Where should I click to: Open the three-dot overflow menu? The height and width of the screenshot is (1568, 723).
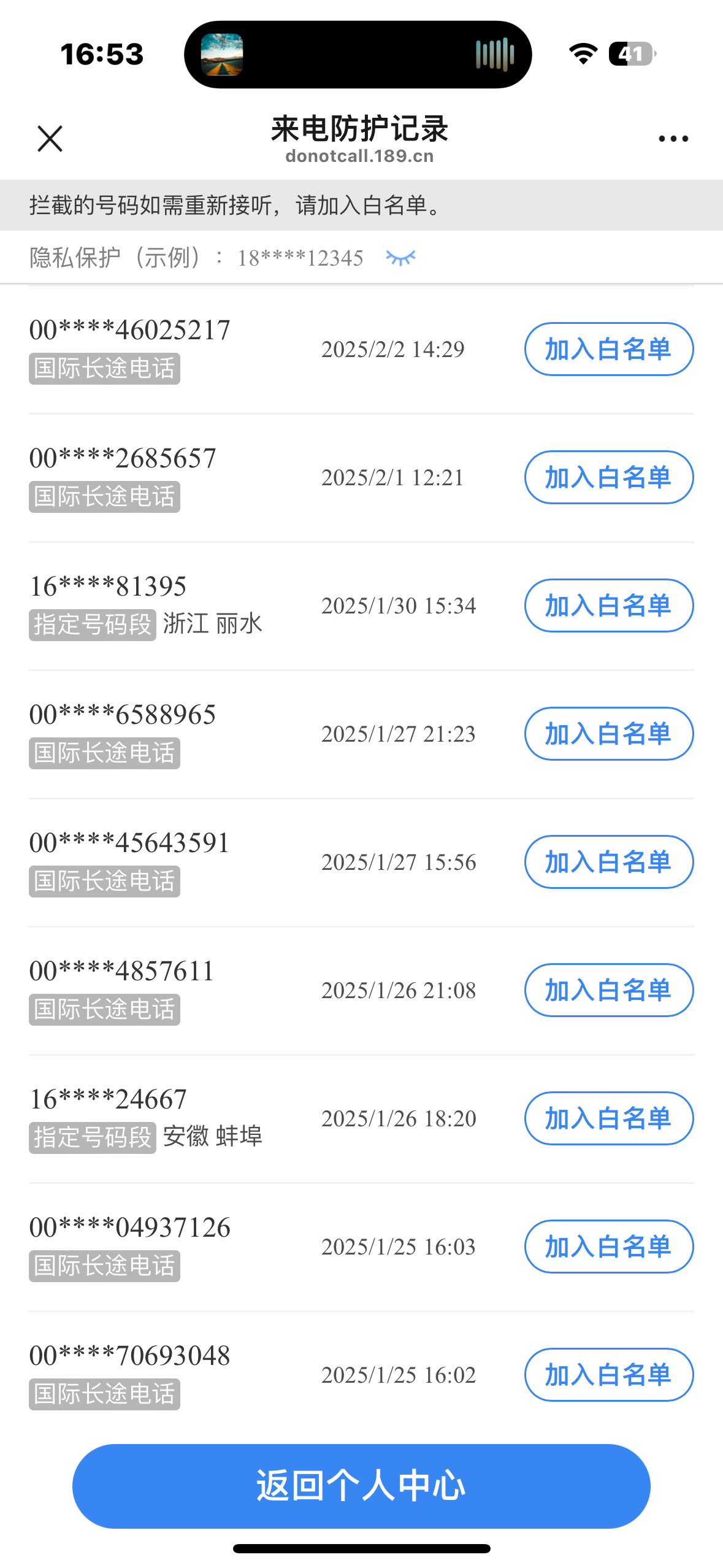[x=673, y=139]
